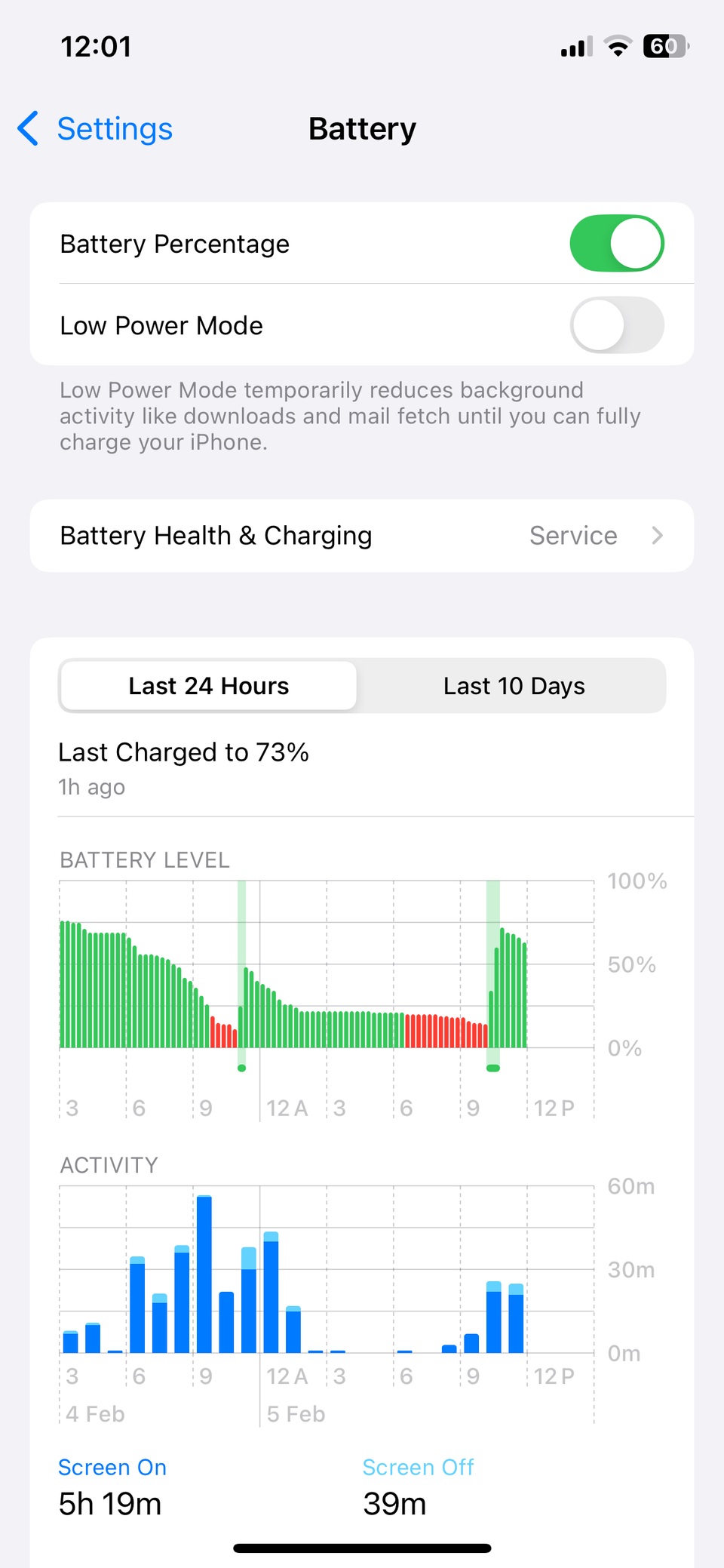Image resolution: width=724 pixels, height=1568 pixels.
Task: Toggle Battery Percentage off then inspect
Action: 616,243
